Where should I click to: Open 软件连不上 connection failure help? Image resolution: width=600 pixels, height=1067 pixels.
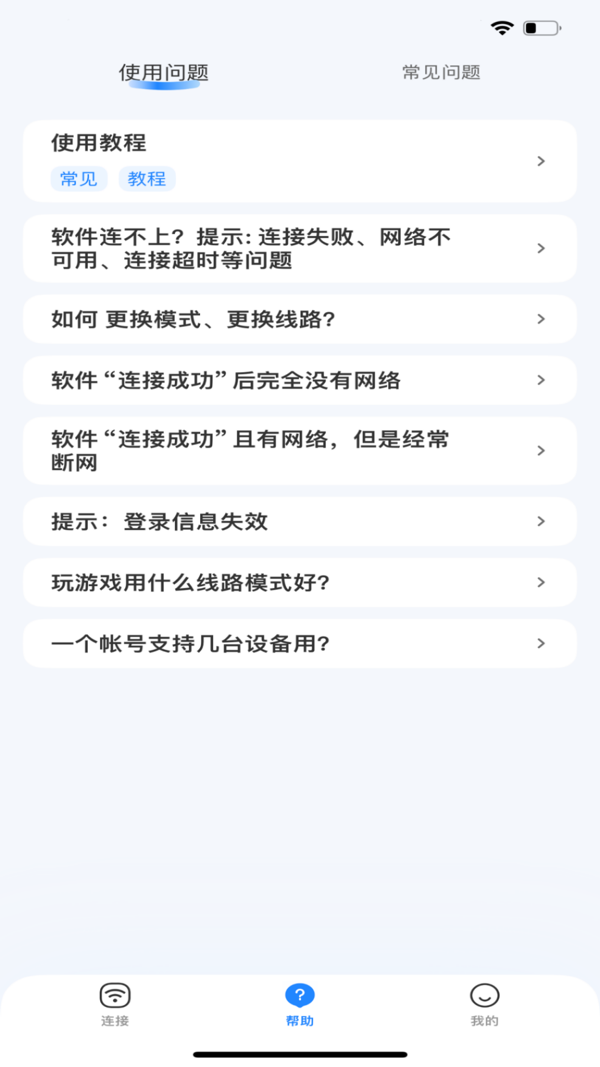pos(300,248)
